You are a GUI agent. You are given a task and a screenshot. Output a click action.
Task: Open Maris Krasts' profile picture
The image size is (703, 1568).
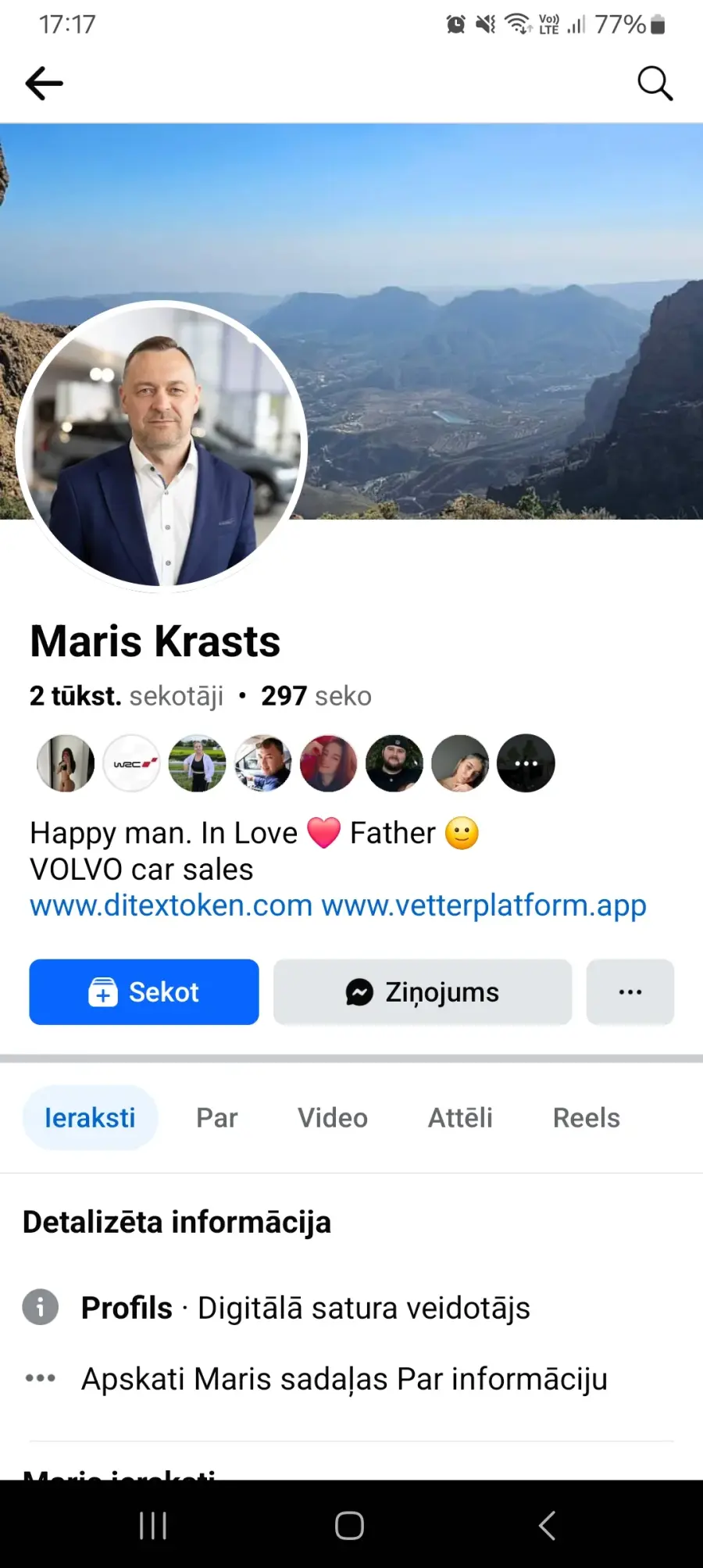[x=161, y=447]
